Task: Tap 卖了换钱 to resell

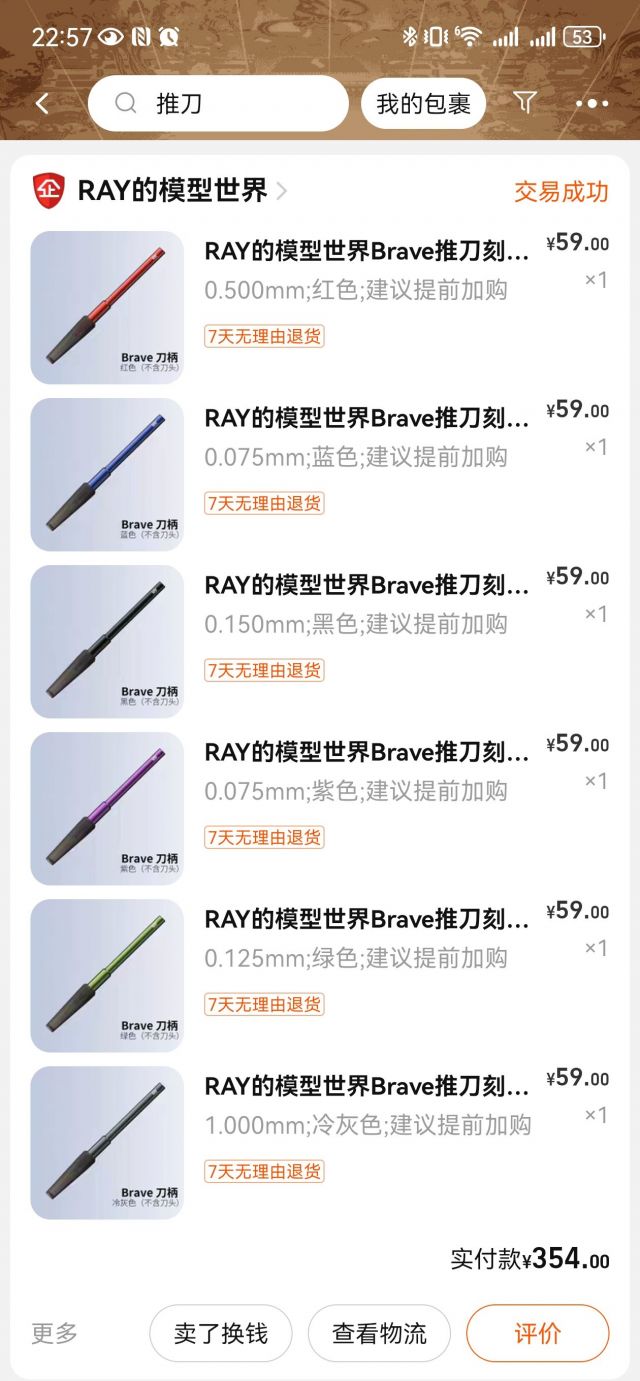Action: click(x=220, y=1333)
